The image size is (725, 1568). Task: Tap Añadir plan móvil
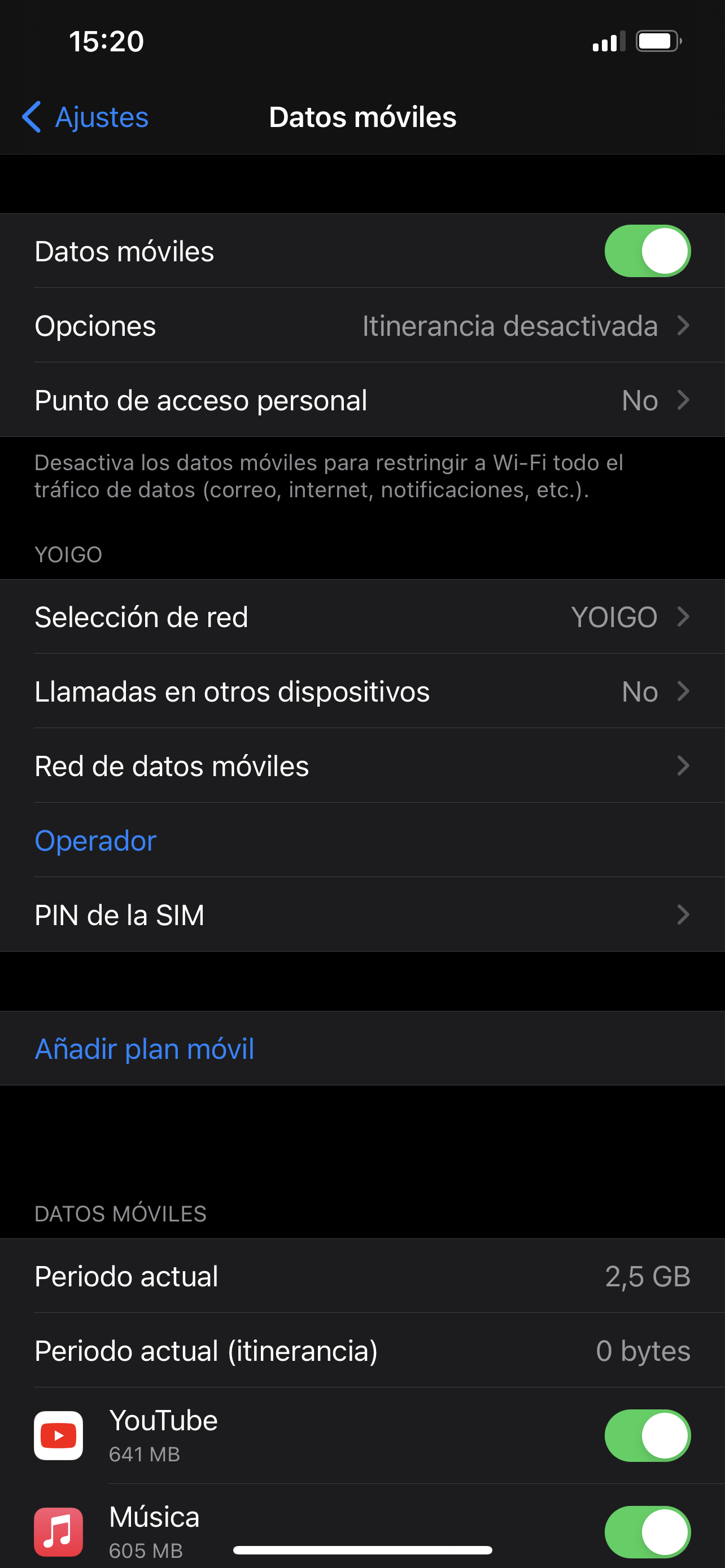(x=145, y=1049)
